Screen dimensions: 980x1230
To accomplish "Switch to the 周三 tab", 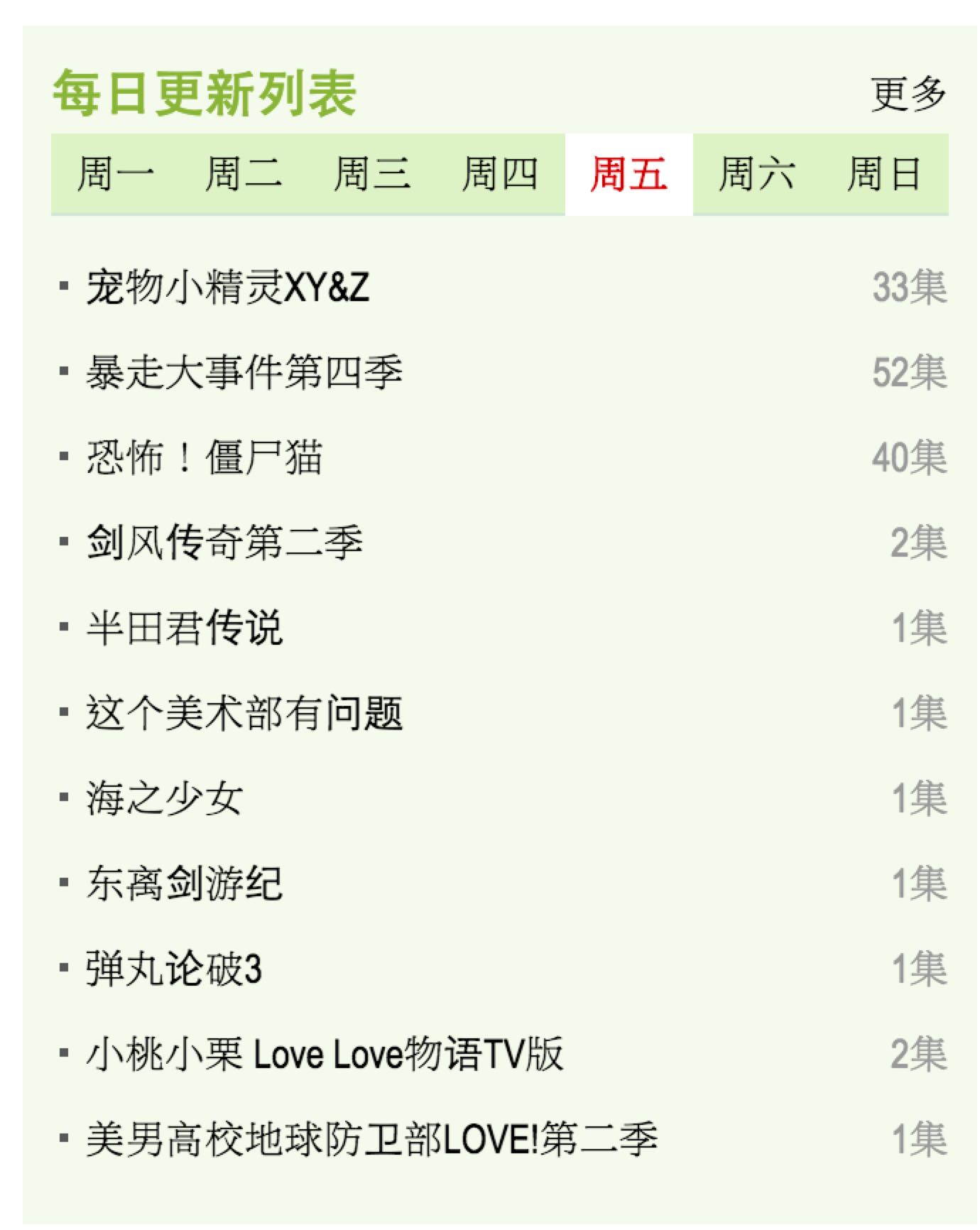I will (371, 174).
